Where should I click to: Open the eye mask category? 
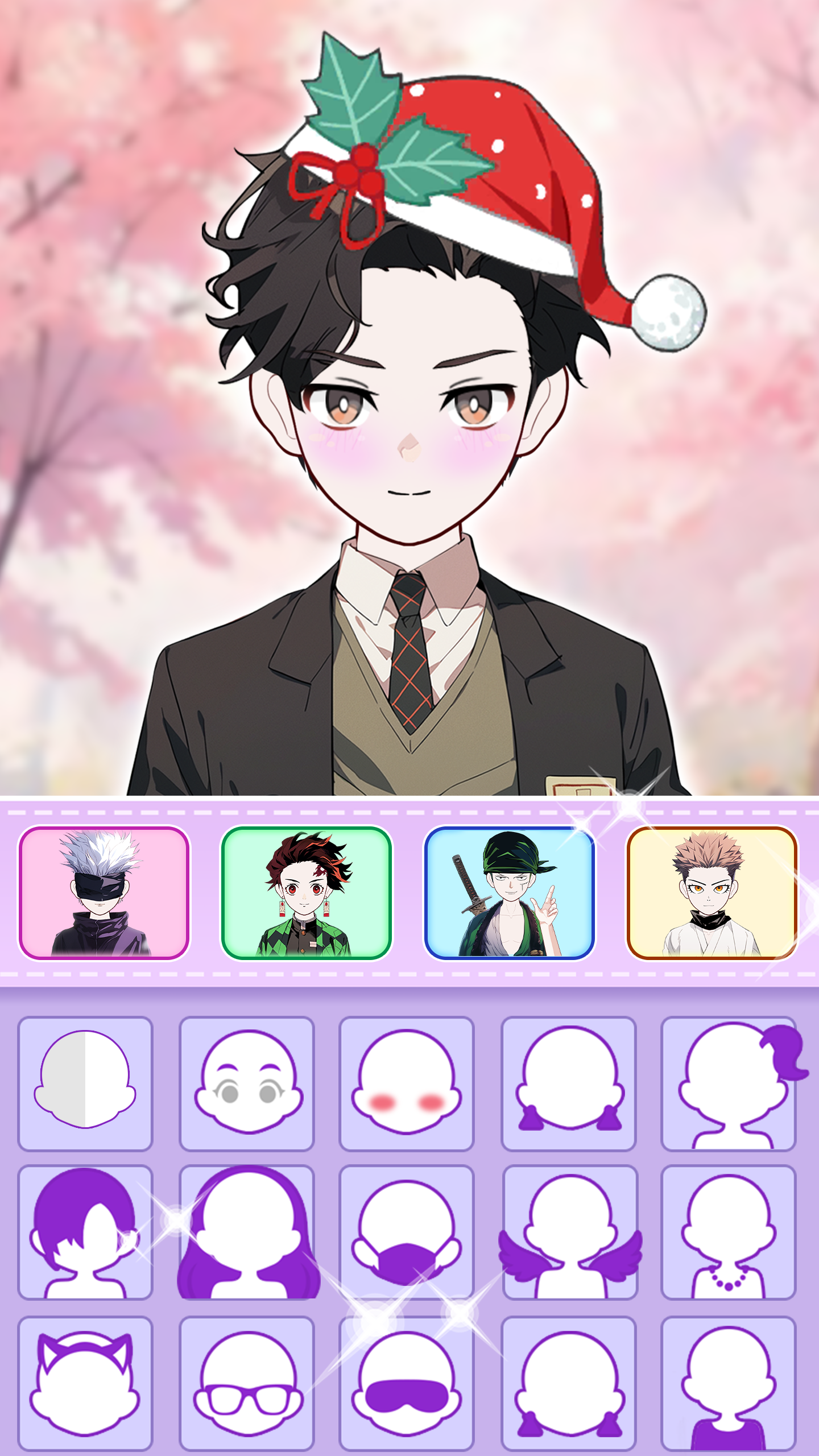407,1383
